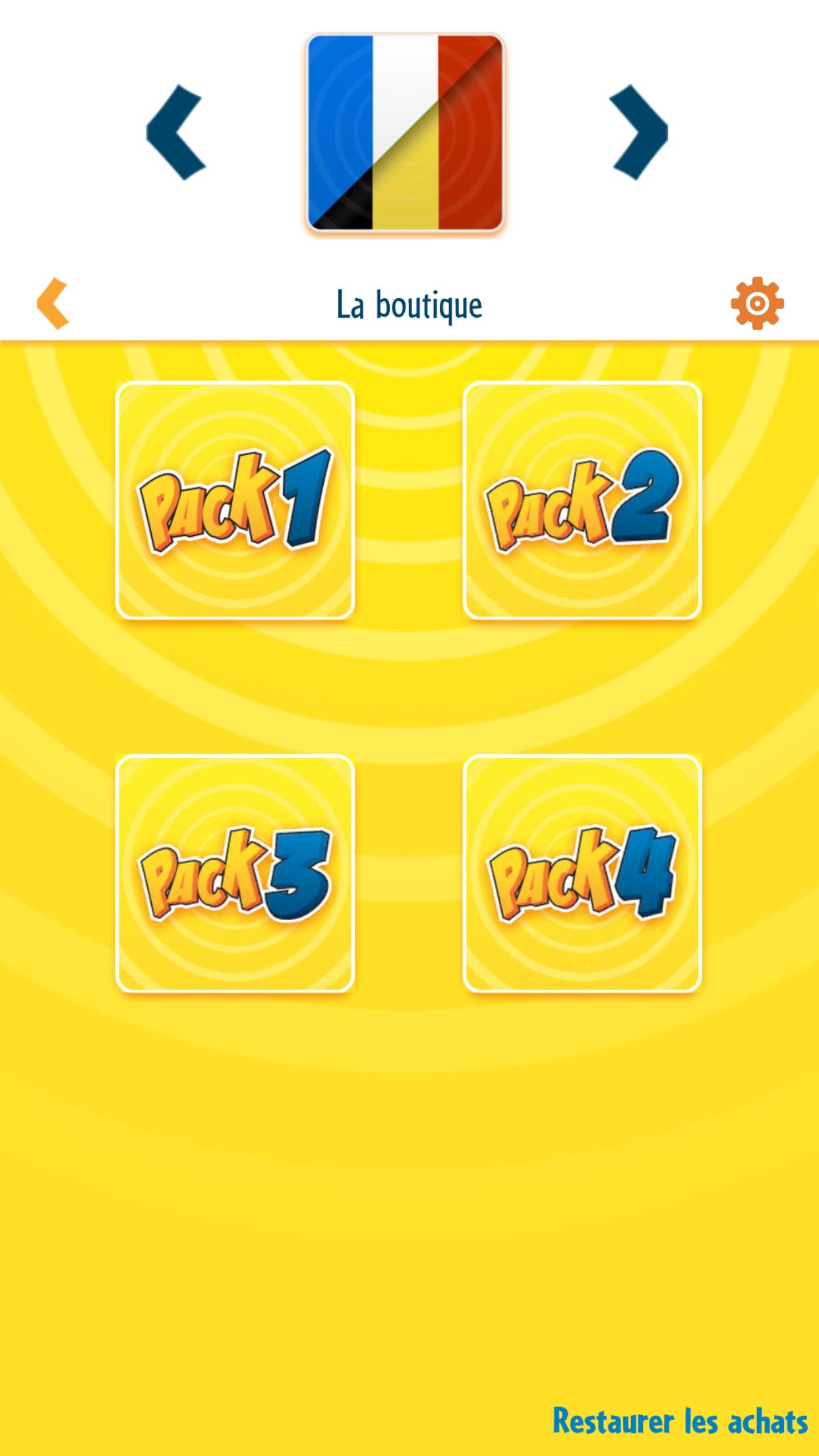Screen dimensions: 819x1456
Task: Select the French-Belgian flag tile
Action: (x=405, y=133)
